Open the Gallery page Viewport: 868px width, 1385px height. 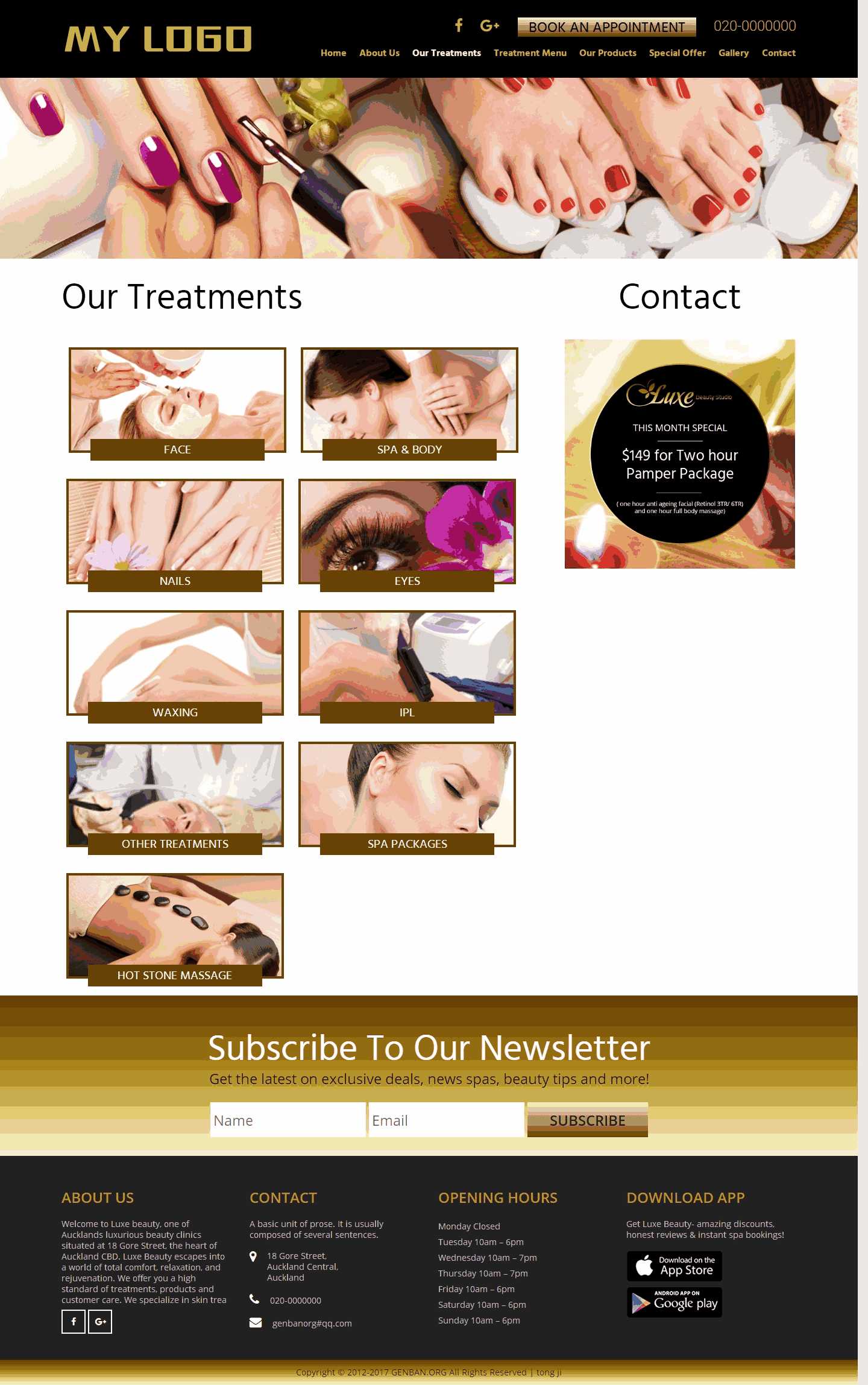point(734,53)
